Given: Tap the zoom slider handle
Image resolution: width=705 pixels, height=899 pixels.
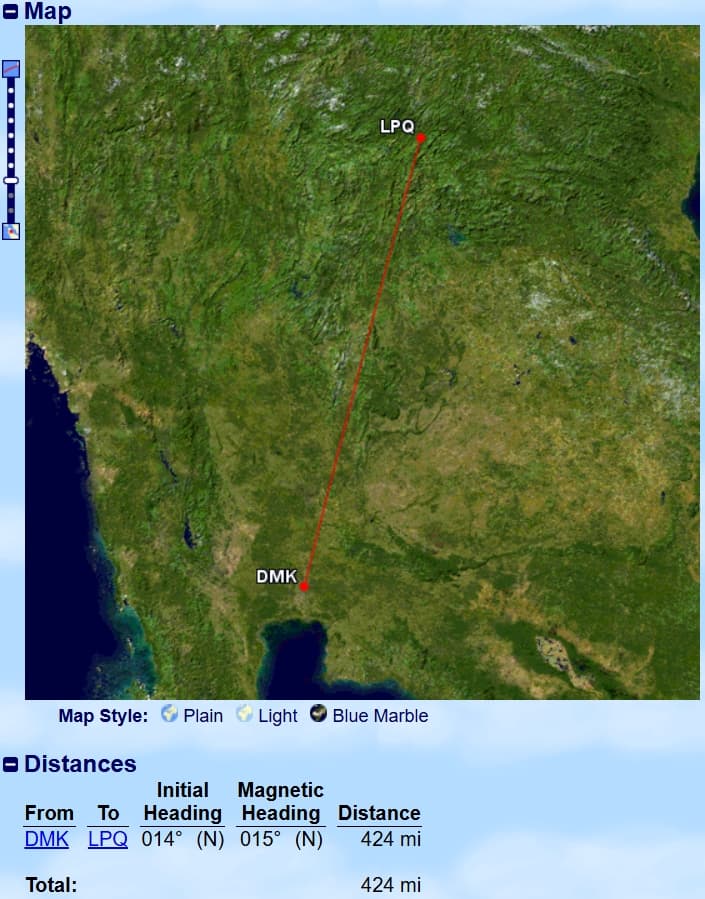Looking at the screenshot, I should [x=11, y=181].
